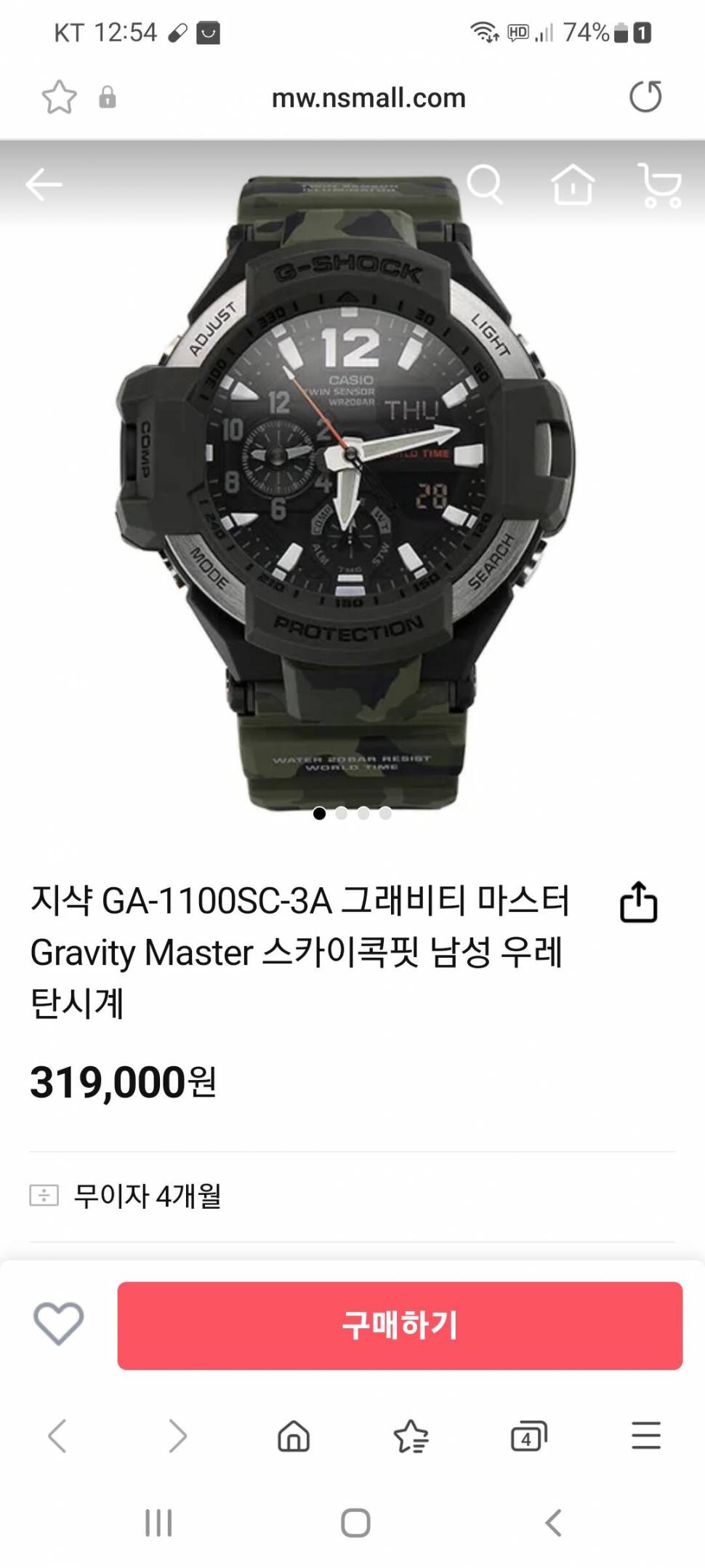Go to the shop home icon
Viewport: 705px width, 1568px height.
573,184
